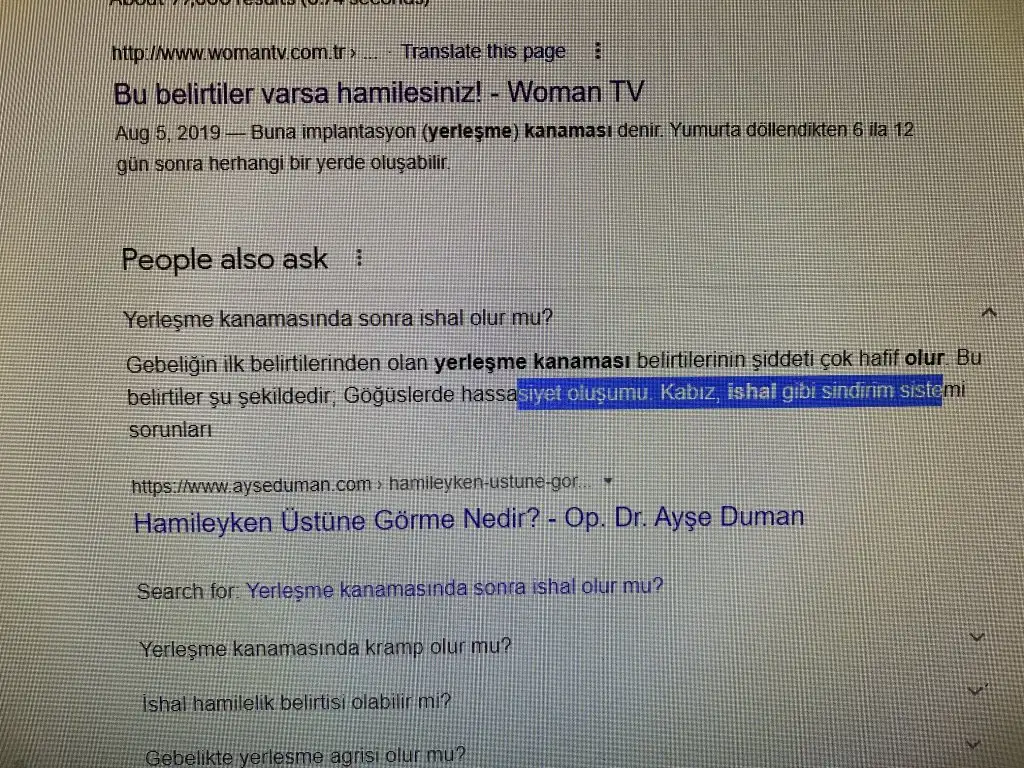Expand İshal hamilelik belirtisi olabilir mi question

977,690
